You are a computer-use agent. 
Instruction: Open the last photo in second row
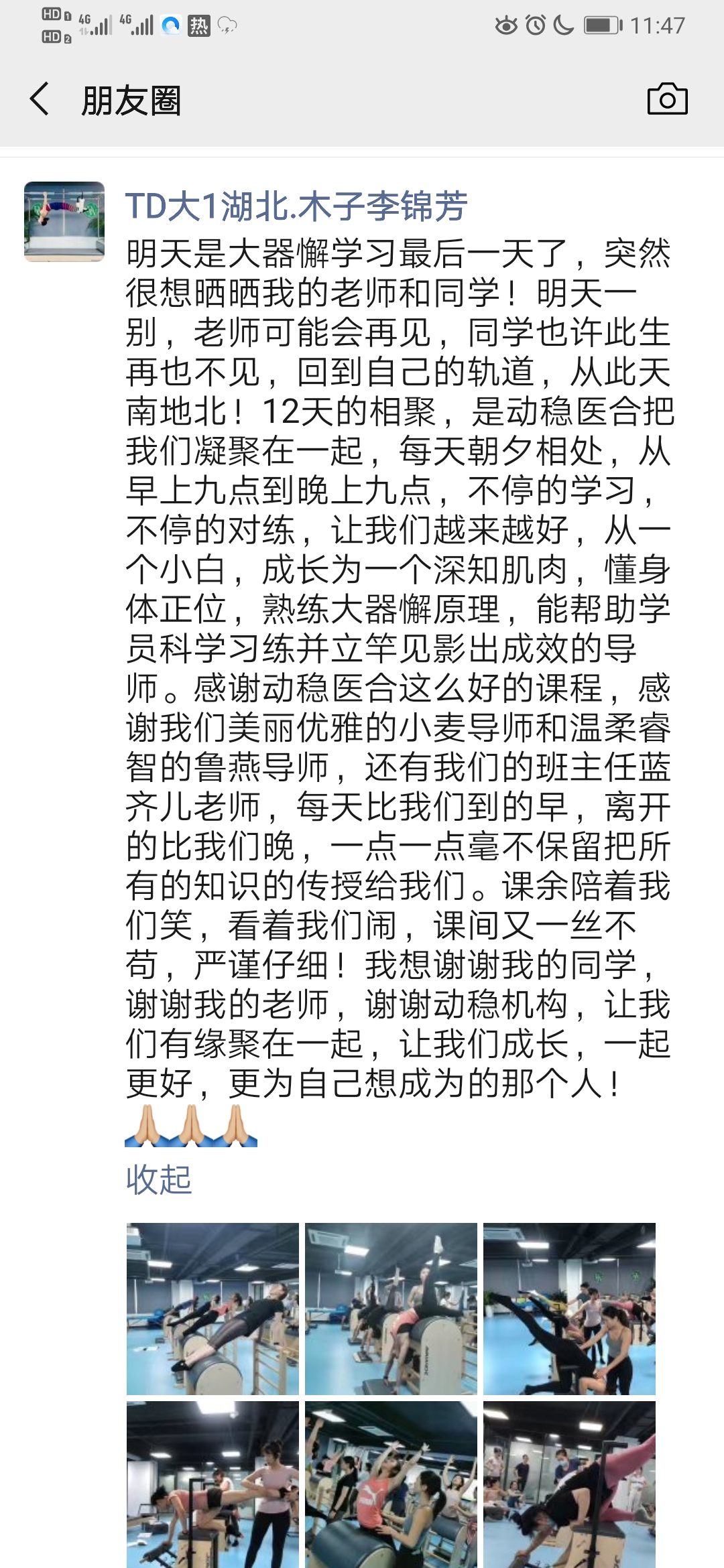point(569,1484)
